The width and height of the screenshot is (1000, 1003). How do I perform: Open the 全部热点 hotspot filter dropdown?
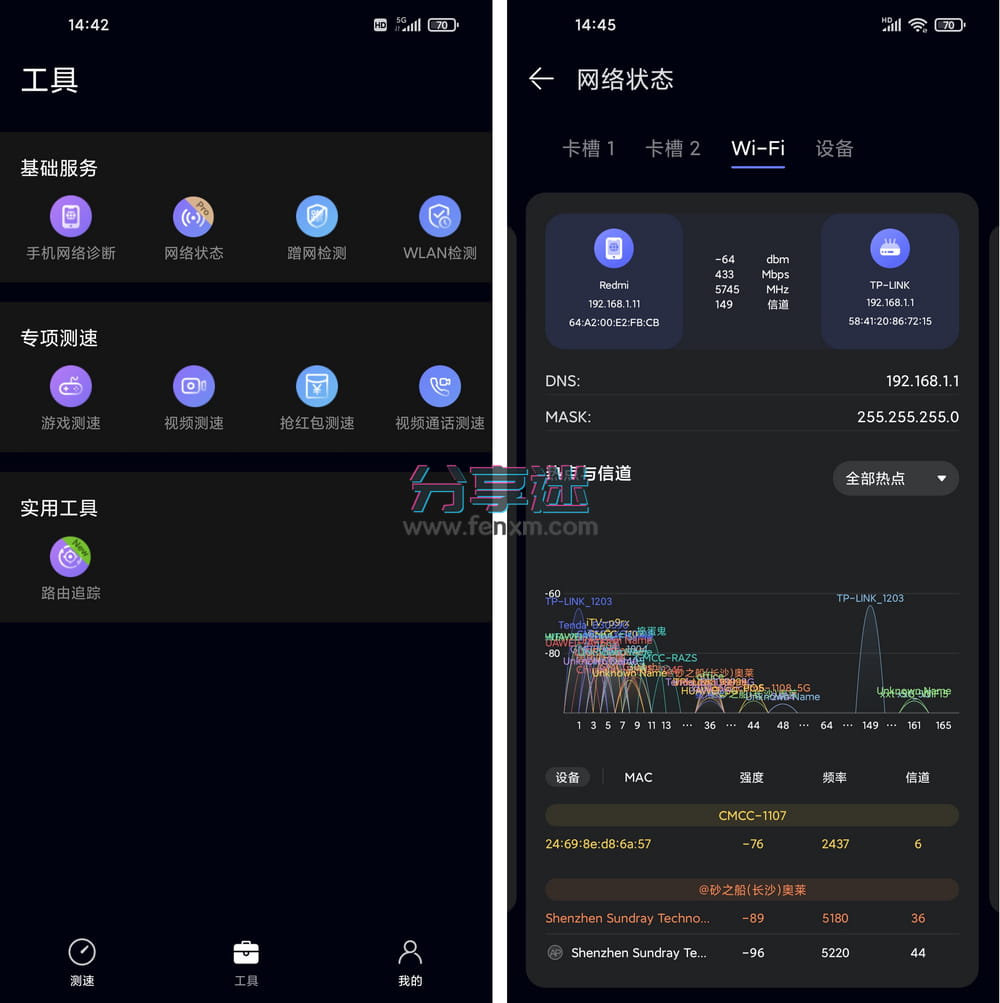895,479
